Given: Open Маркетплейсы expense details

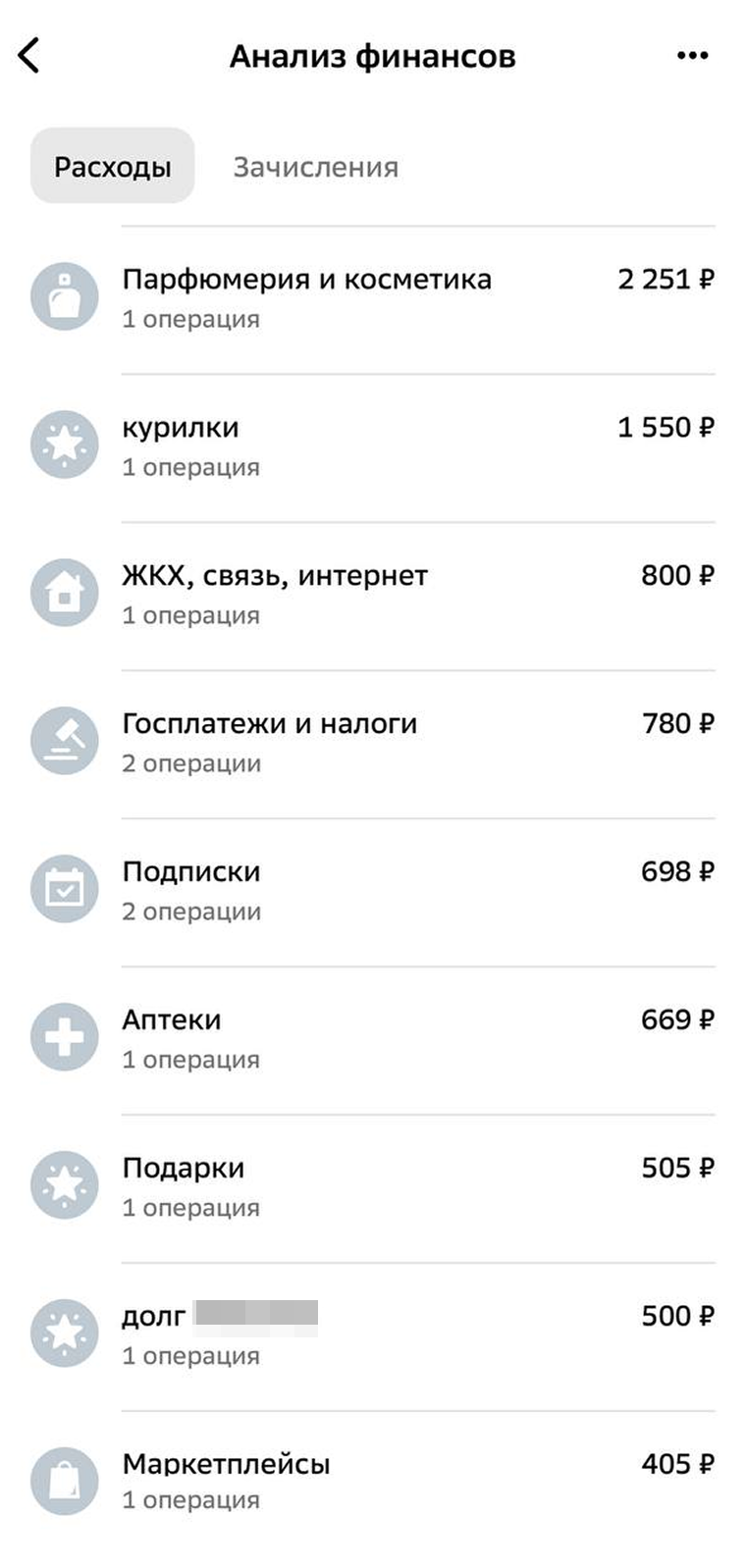Looking at the screenshot, I should point(373,1482).
